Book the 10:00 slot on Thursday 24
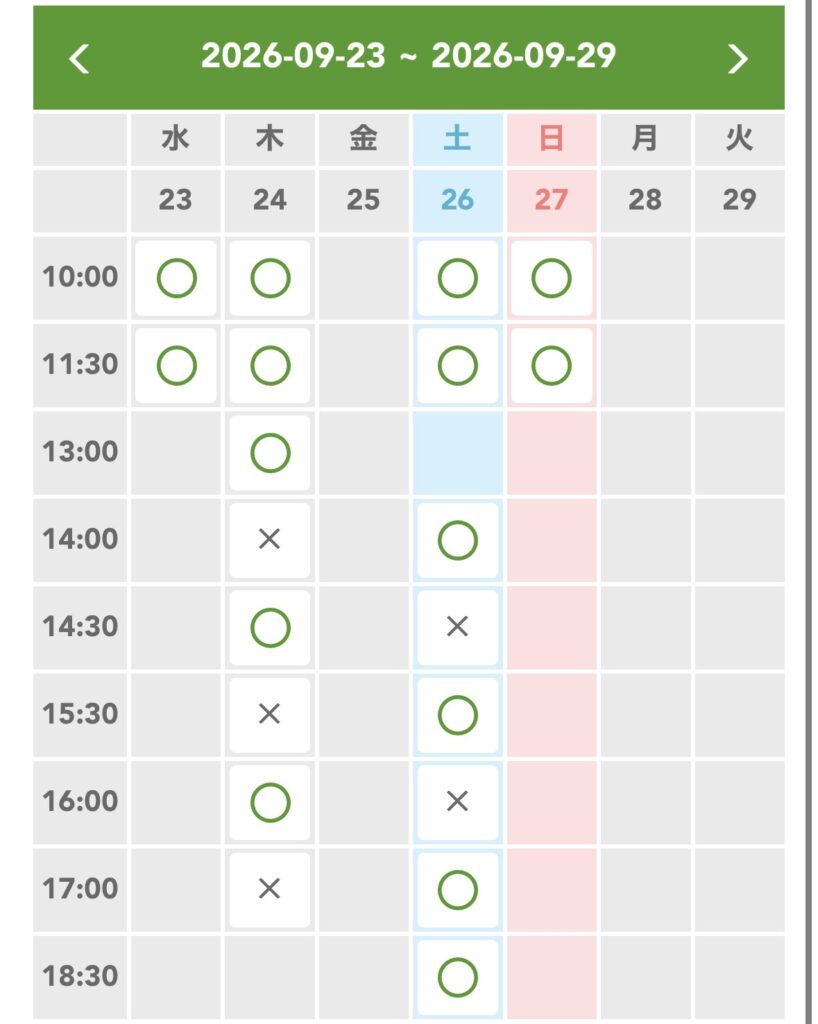 pos(270,278)
